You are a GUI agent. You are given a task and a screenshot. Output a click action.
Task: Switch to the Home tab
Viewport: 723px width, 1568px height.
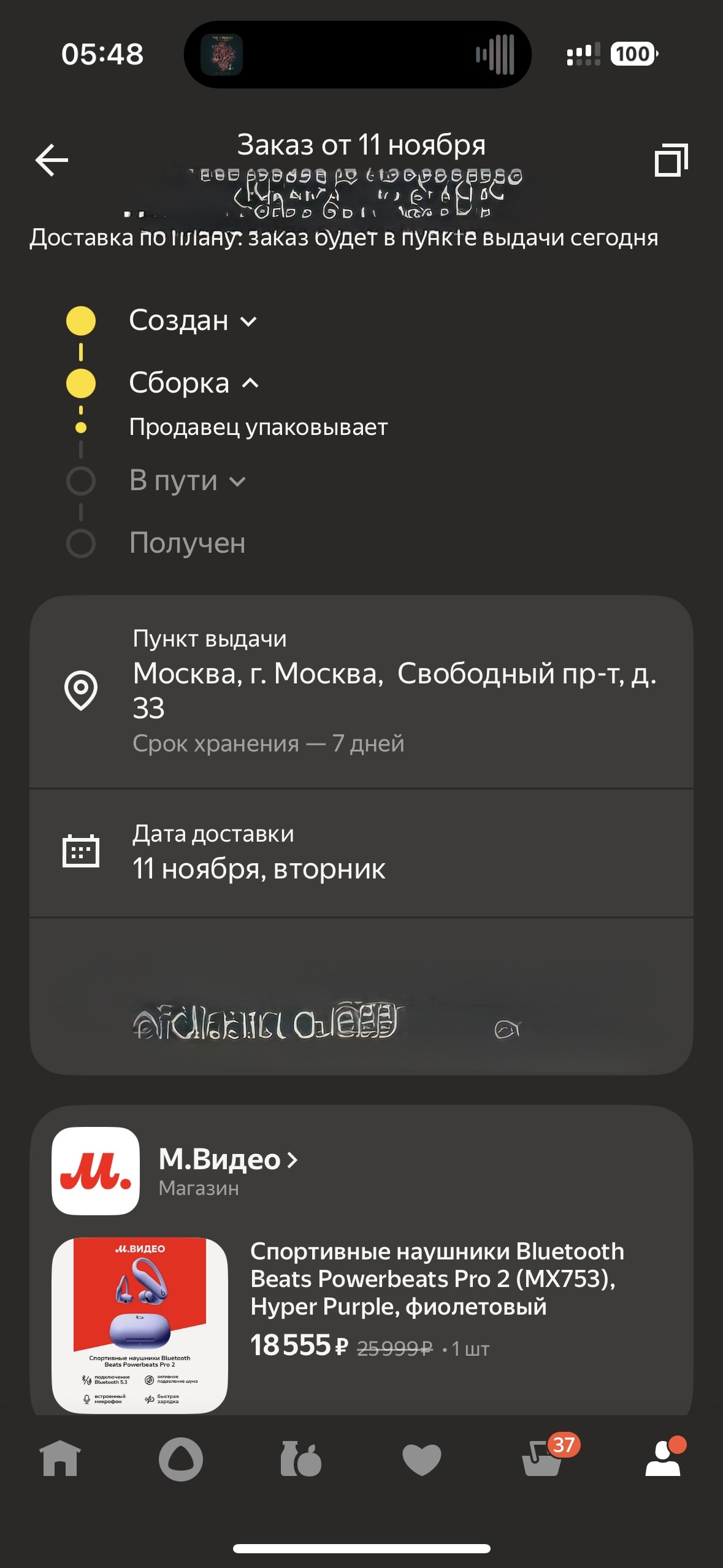click(x=60, y=1459)
